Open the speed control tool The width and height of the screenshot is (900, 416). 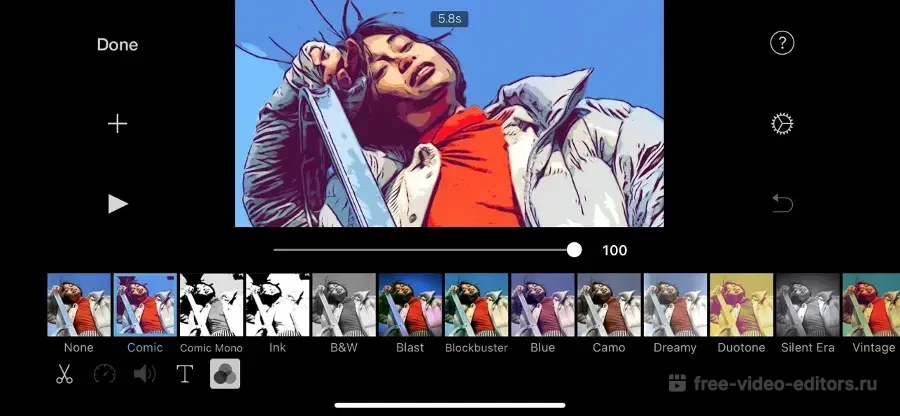[105, 375]
